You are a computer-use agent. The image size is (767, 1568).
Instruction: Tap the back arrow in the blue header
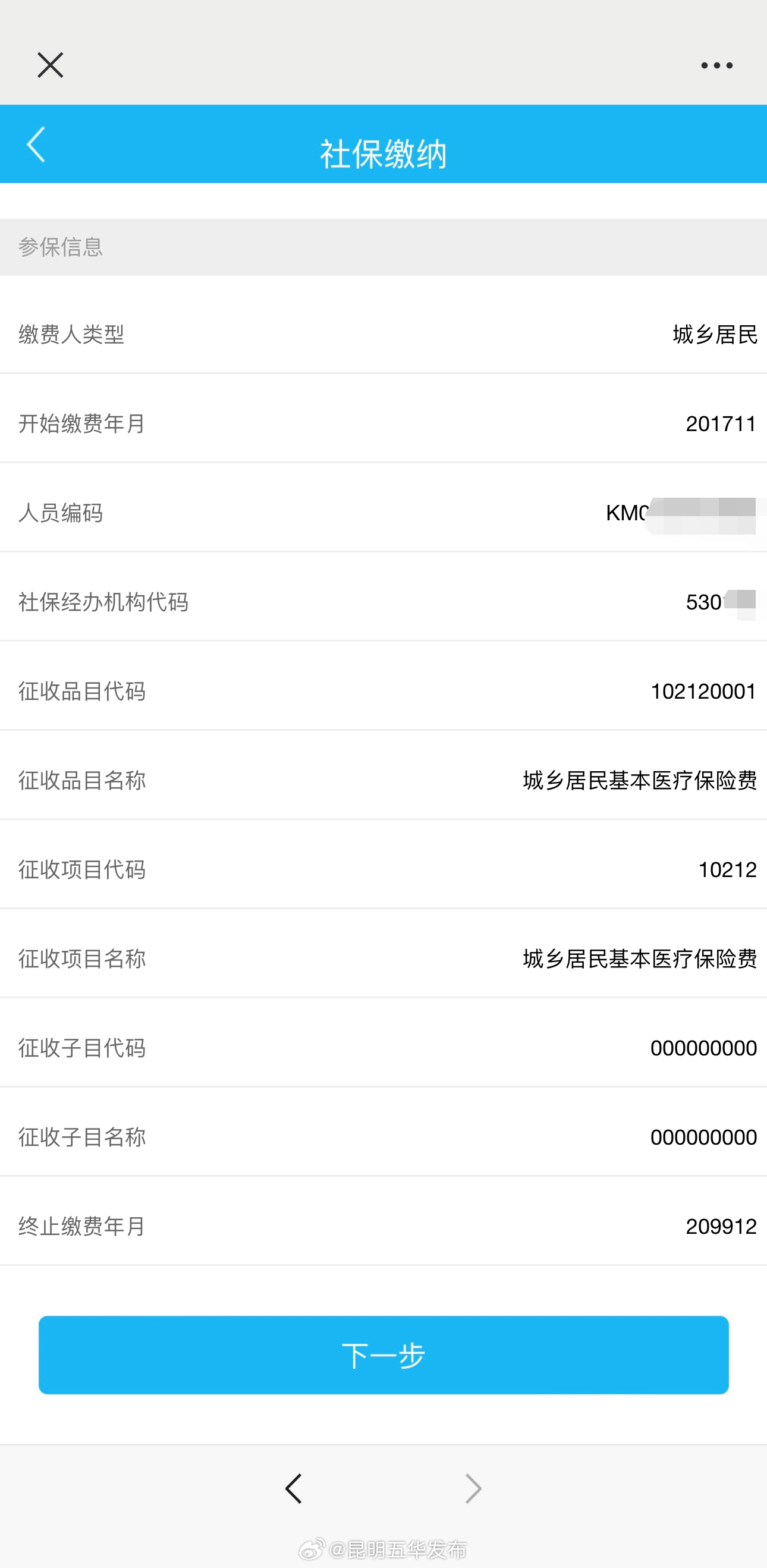click(x=36, y=146)
